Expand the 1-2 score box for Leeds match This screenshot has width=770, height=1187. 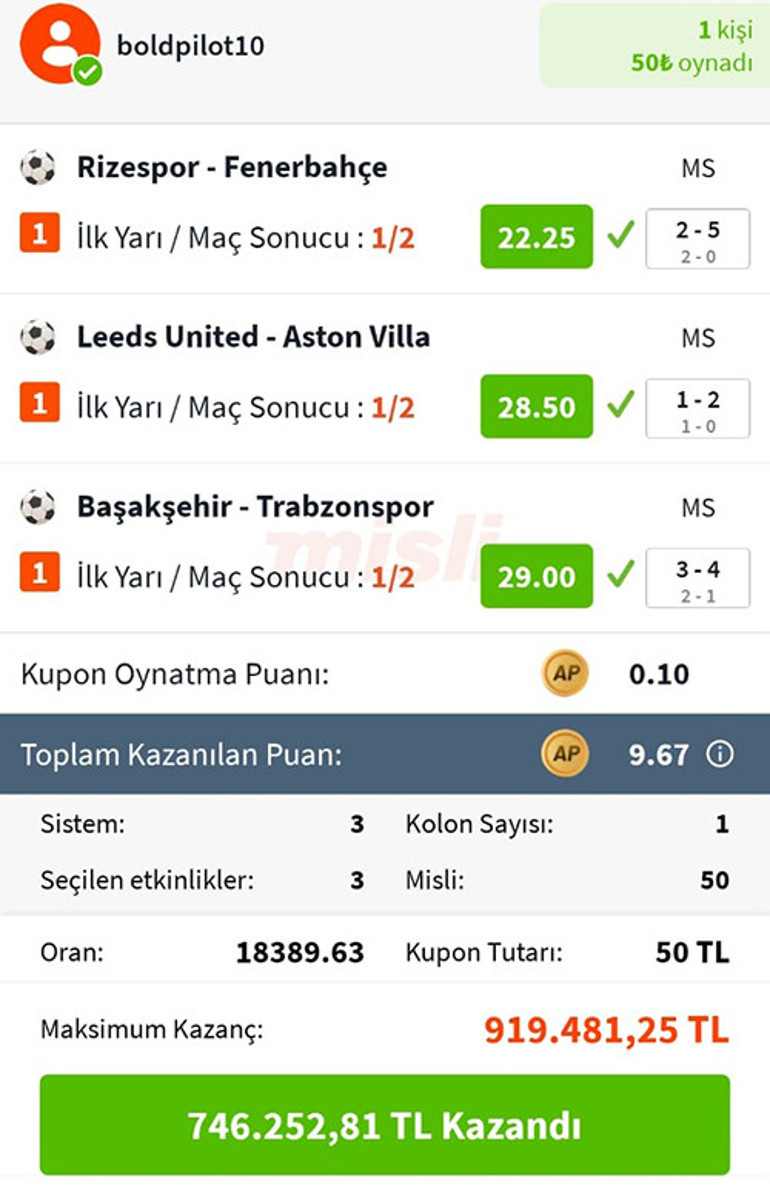pos(698,407)
